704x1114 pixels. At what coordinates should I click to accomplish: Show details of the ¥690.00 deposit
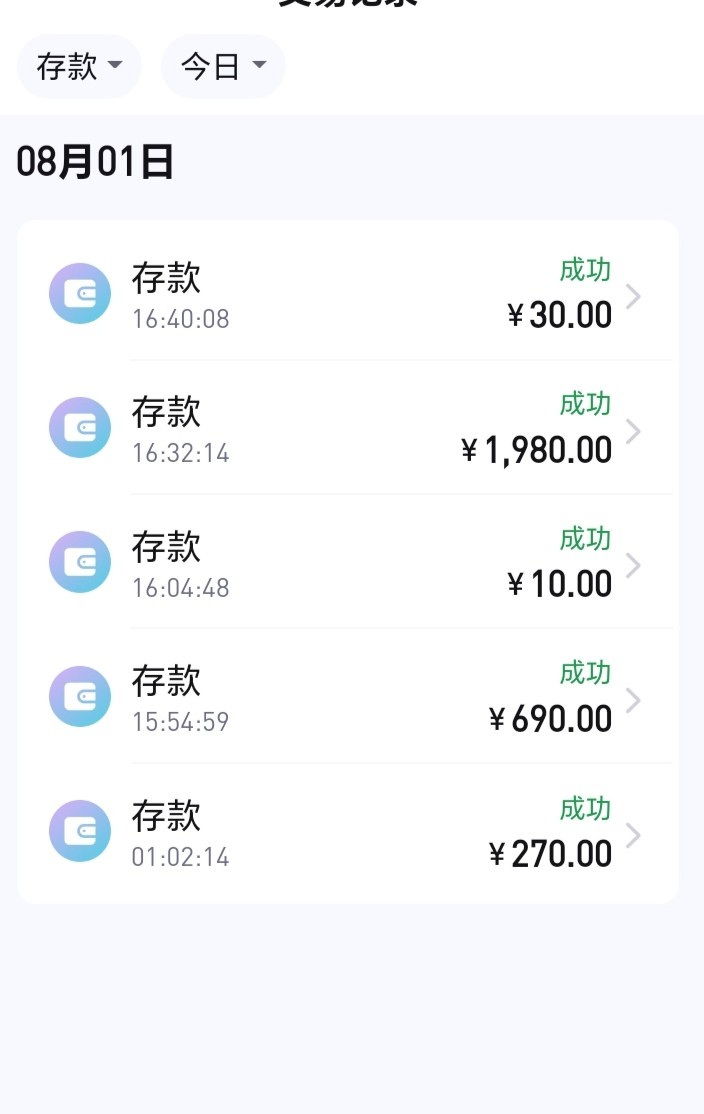pos(347,698)
